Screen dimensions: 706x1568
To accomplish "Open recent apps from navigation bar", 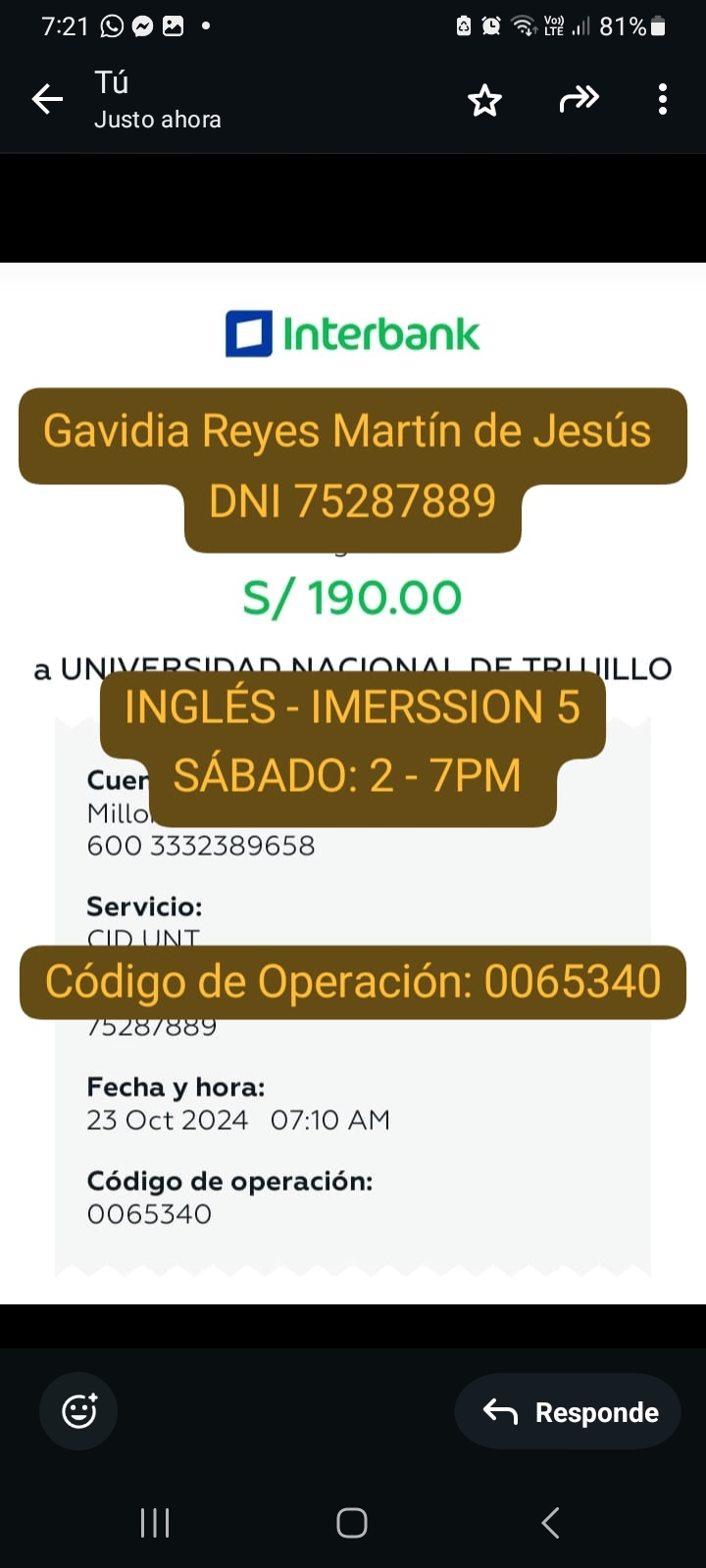I will click(155, 1523).
